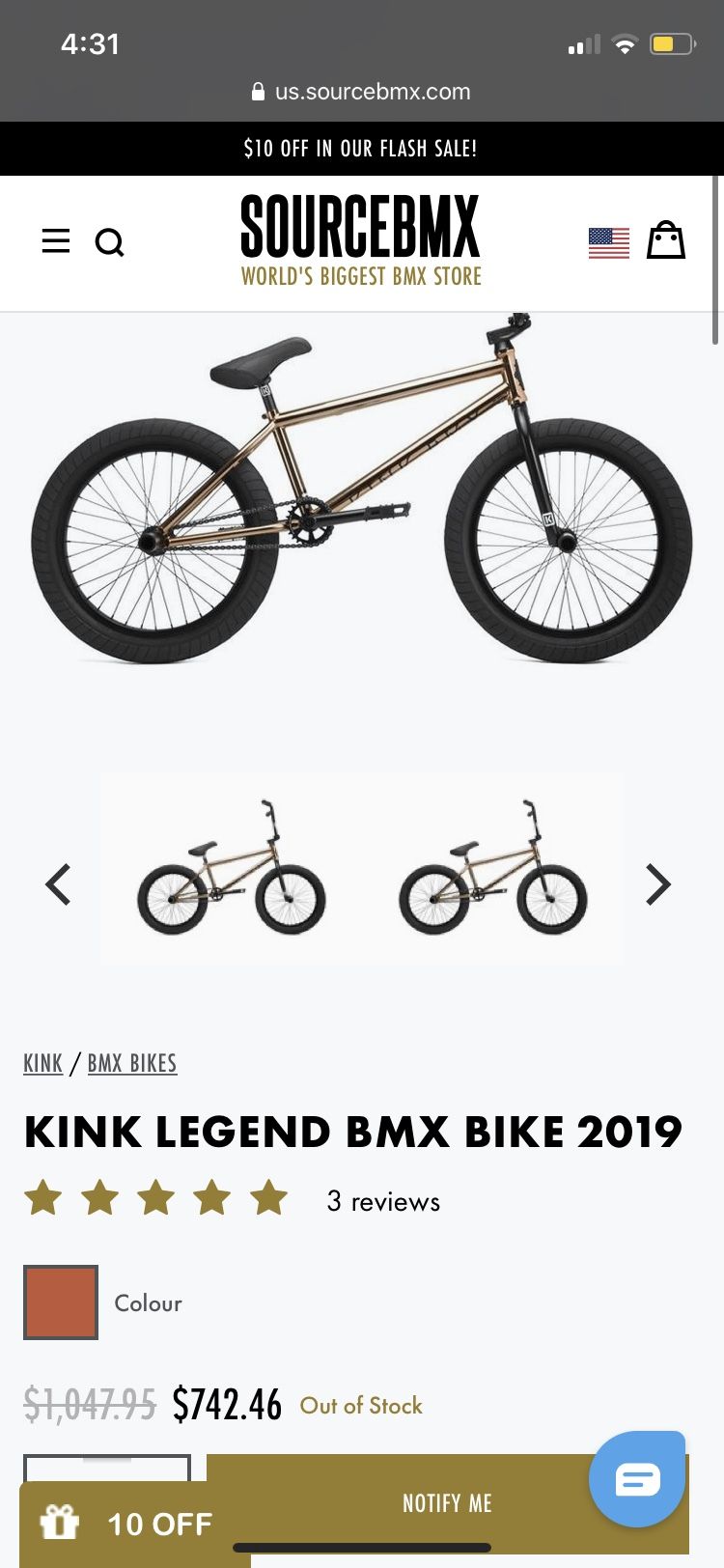
Task: Select the copper colour swatch
Action: (x=61, y=1302)
